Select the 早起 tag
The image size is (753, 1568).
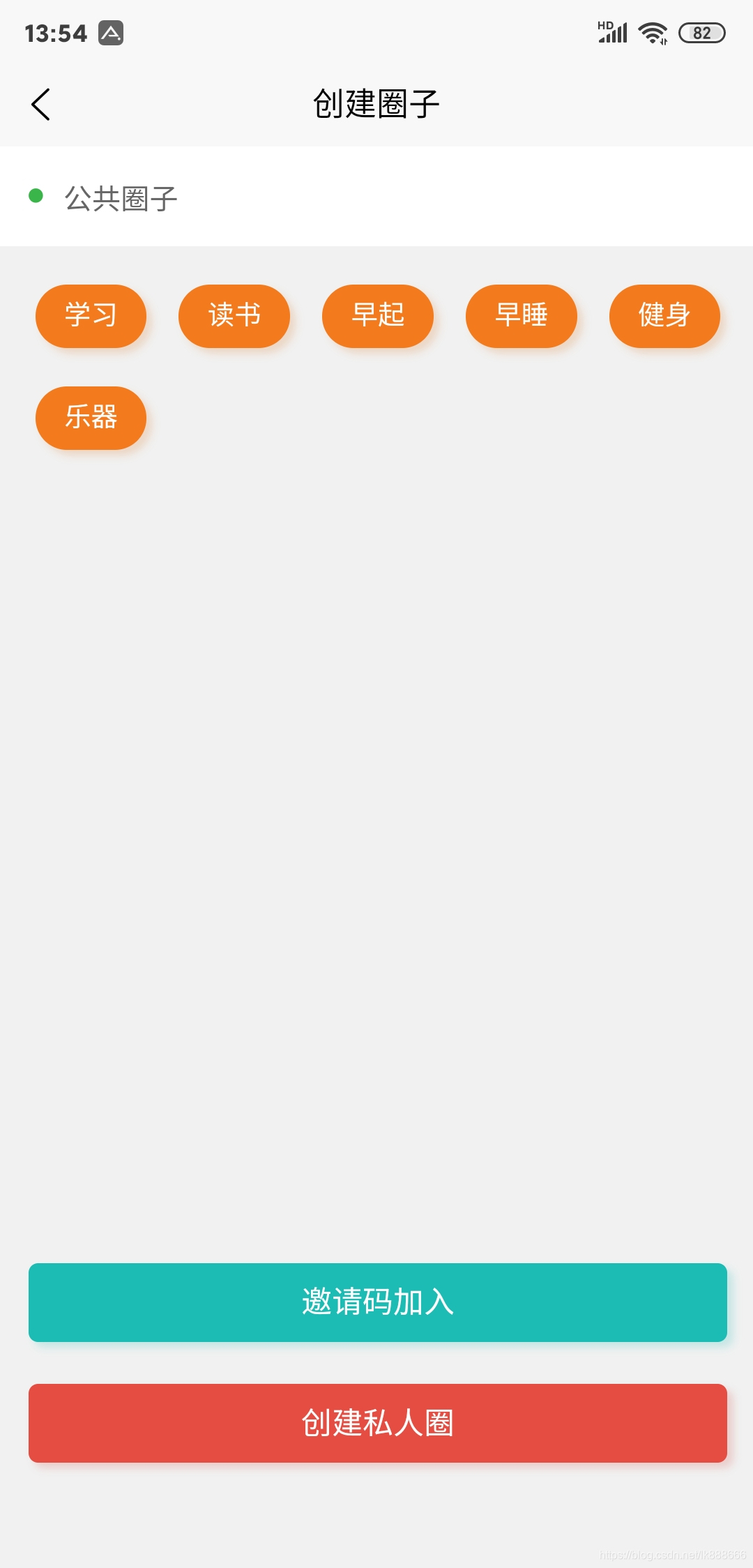377,315
